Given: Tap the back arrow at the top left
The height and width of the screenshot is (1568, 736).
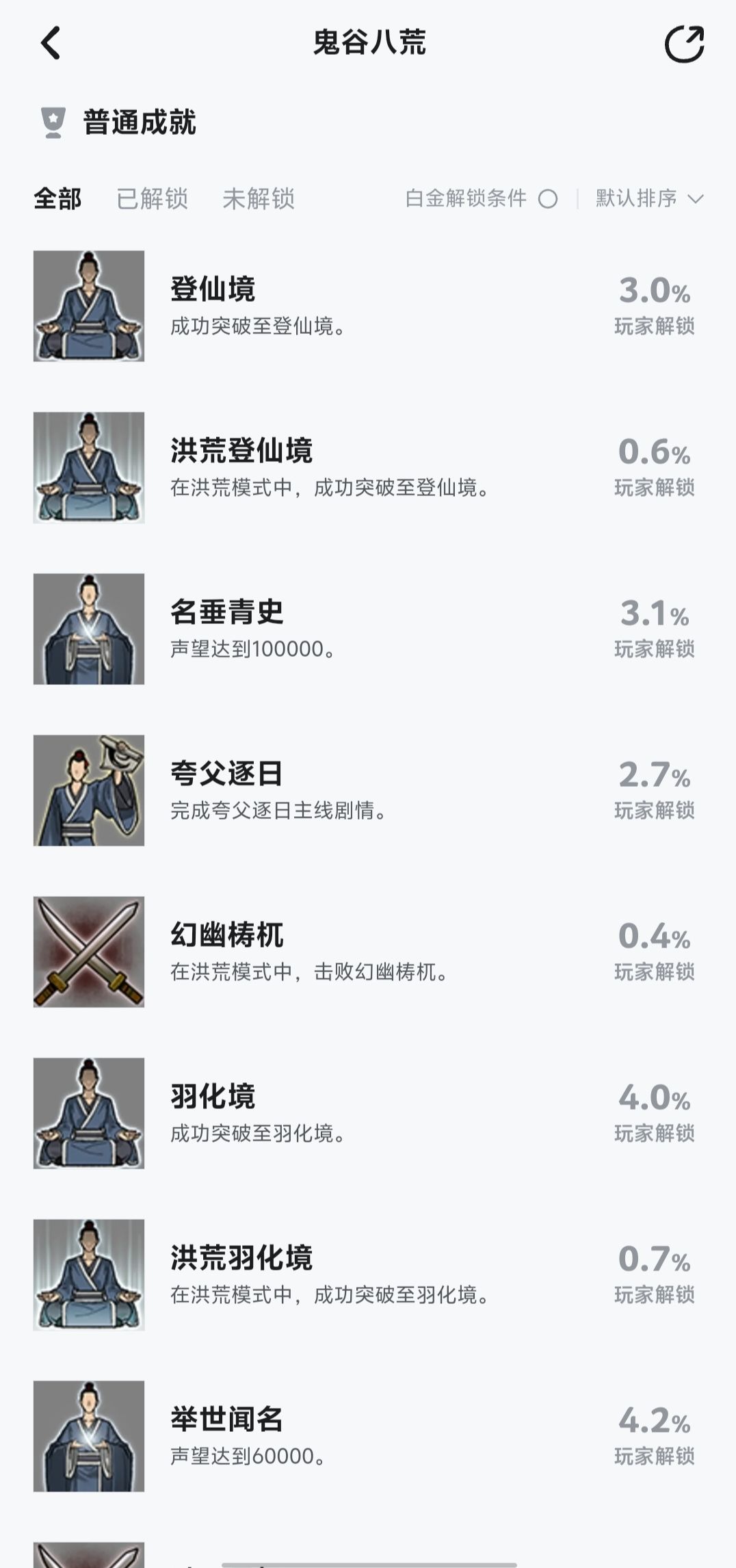Looking at the screenshot, I should (x=50, y=44).
